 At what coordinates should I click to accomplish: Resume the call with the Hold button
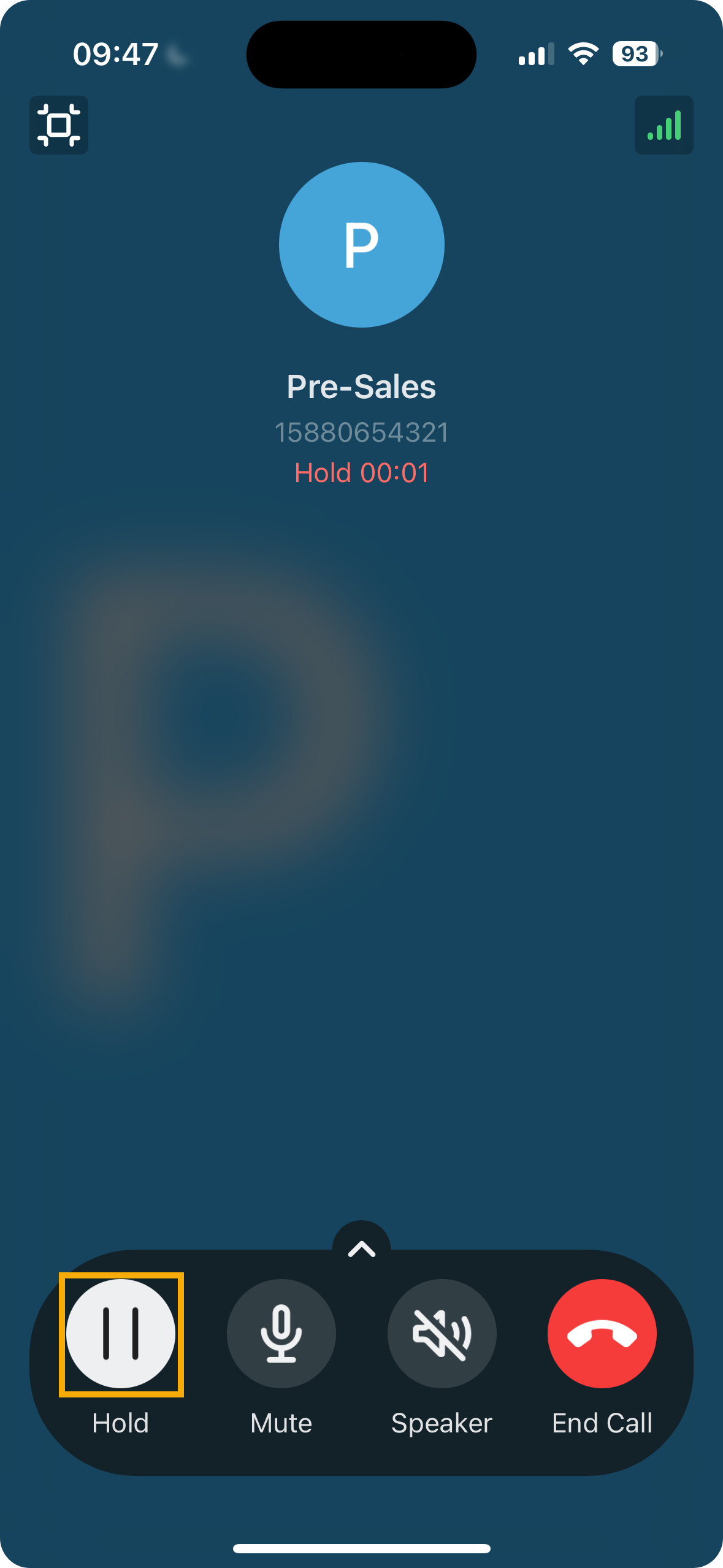coord(121,1334)
